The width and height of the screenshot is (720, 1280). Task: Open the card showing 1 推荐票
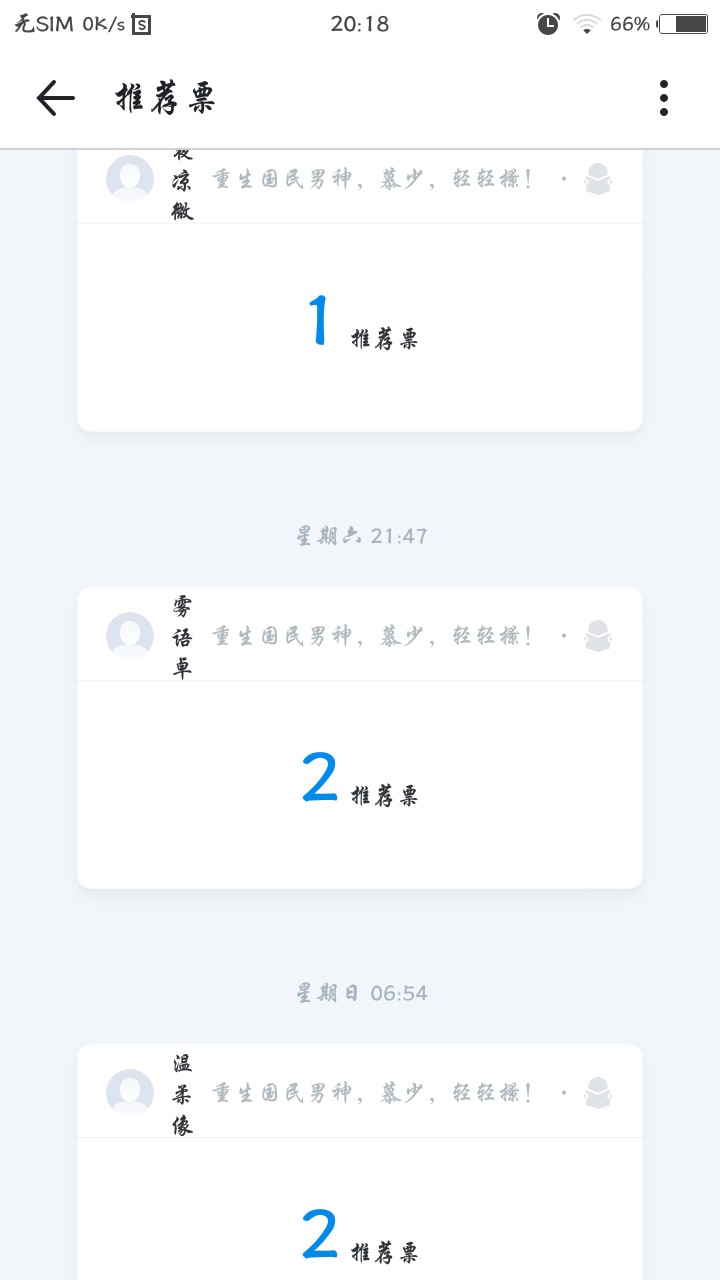(x=360, y=291)
